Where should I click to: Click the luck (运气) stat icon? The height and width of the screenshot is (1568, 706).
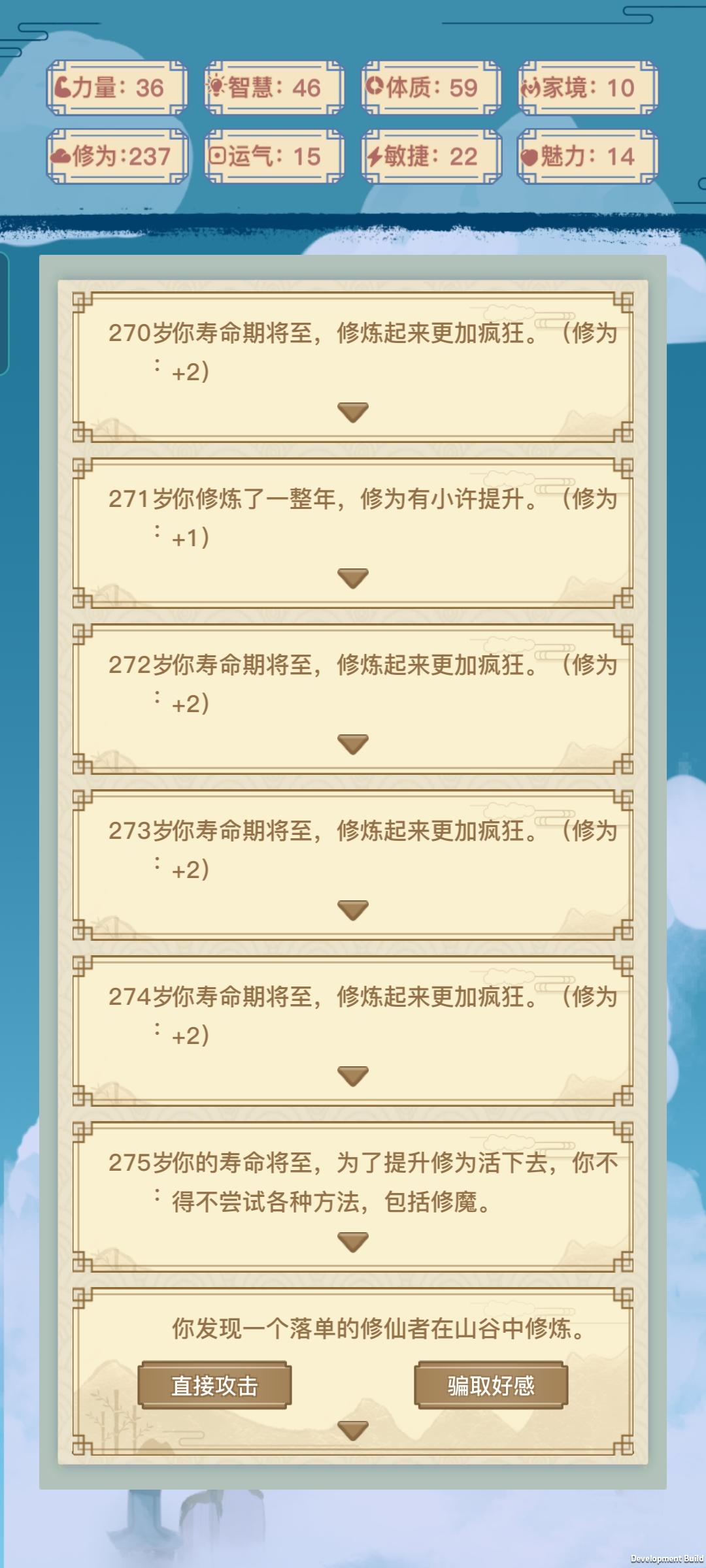pyautogui.click(x=218, y=155)
